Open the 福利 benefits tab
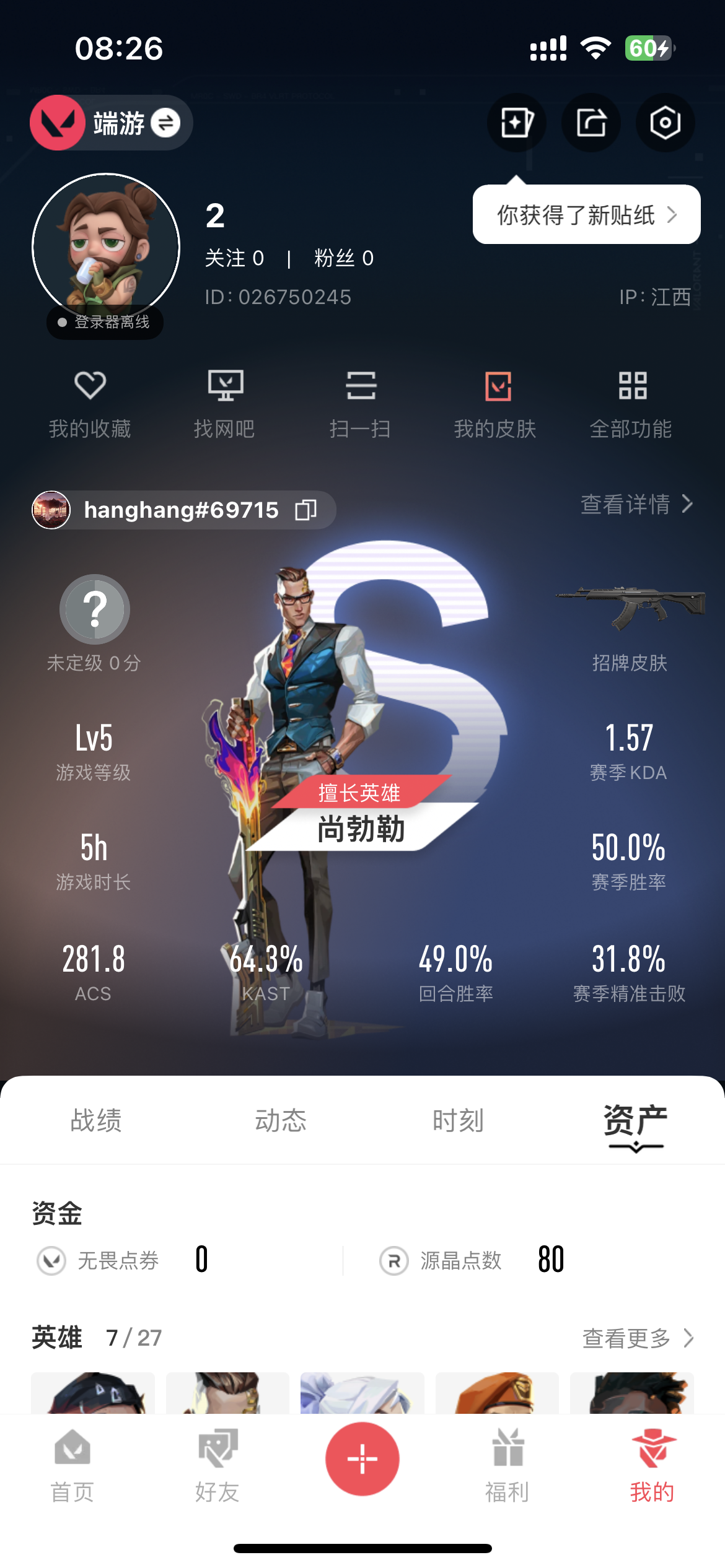725x1568 pixels. click(507, 1465)
